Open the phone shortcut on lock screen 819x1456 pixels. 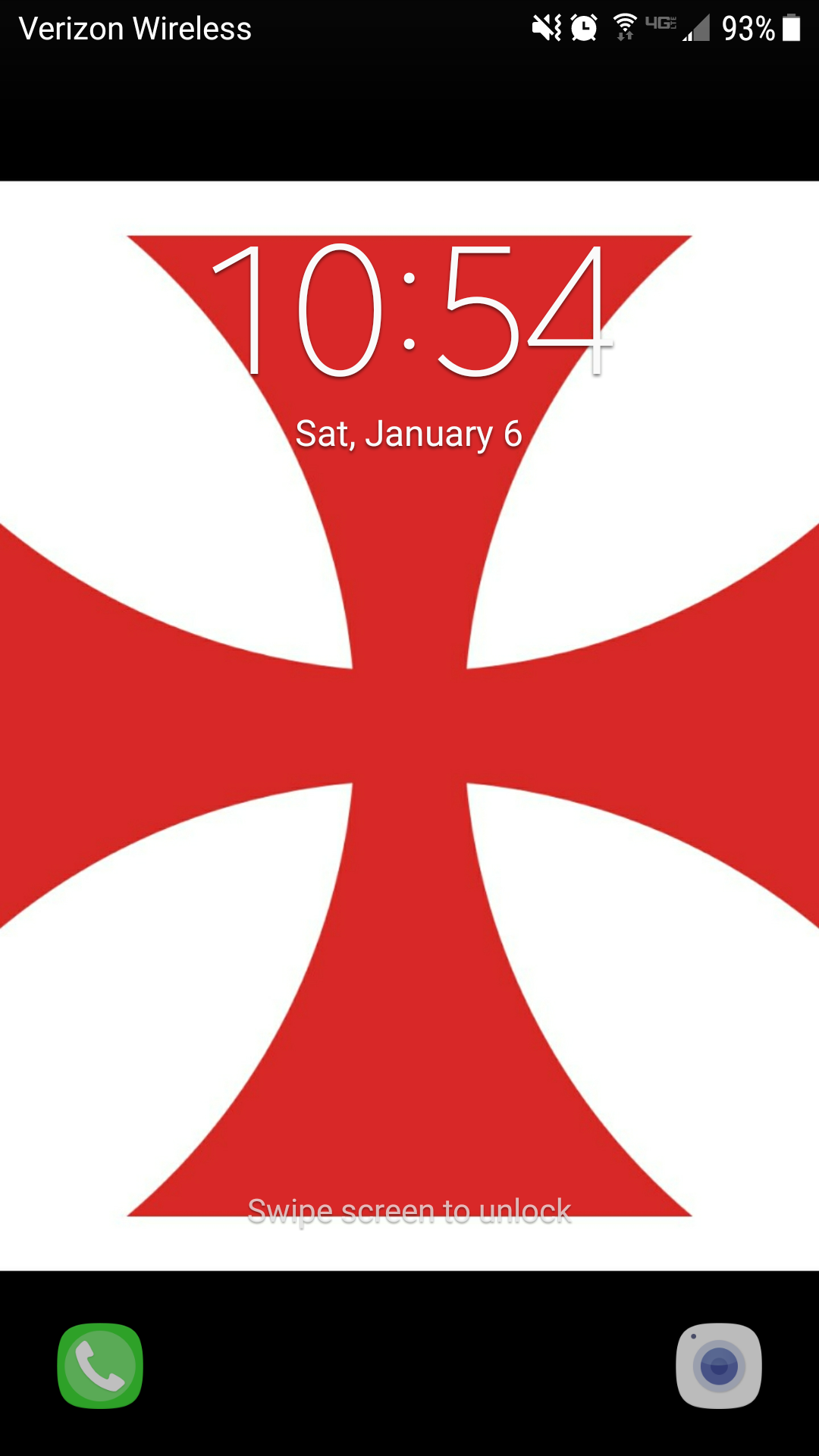(x=100, y=1366)
